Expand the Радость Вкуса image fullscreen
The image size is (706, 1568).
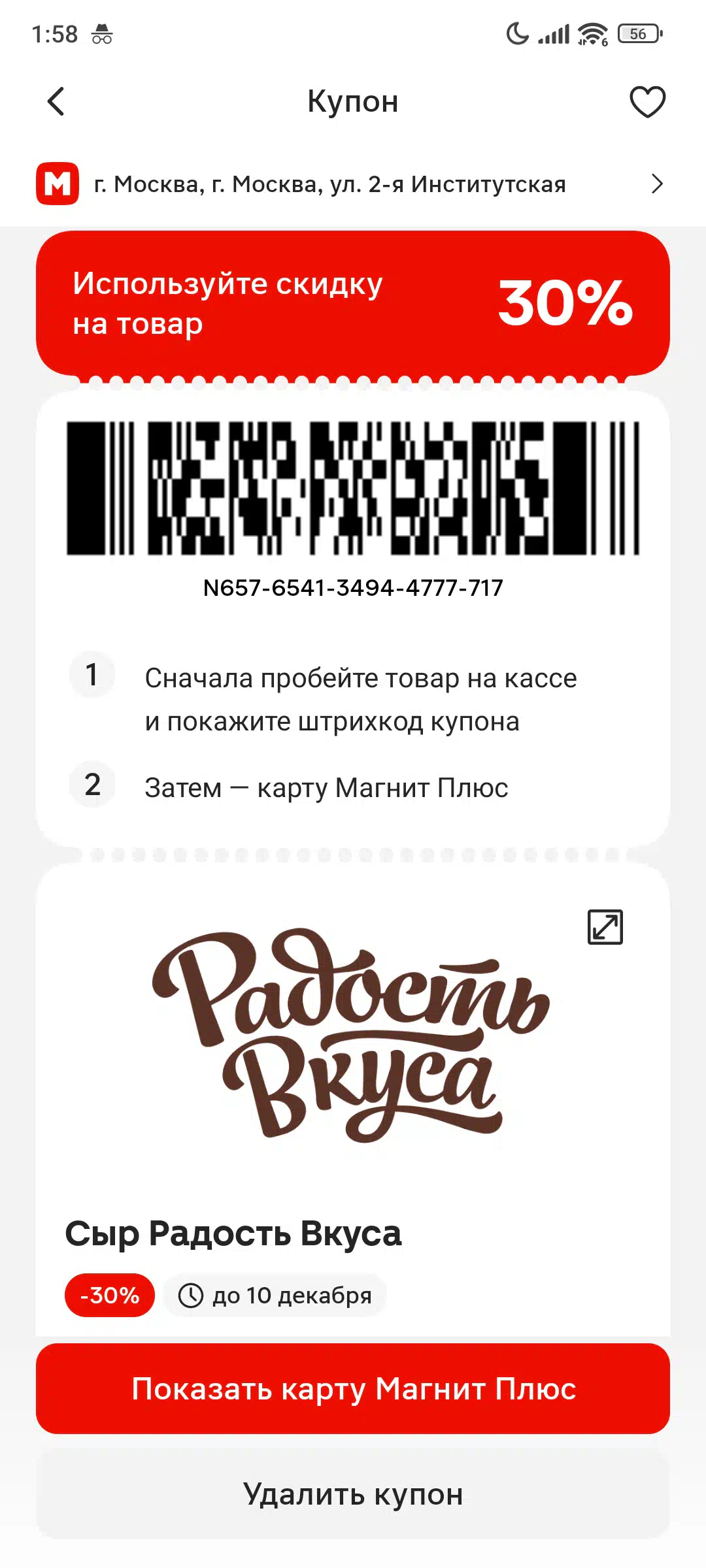(605, 926)
